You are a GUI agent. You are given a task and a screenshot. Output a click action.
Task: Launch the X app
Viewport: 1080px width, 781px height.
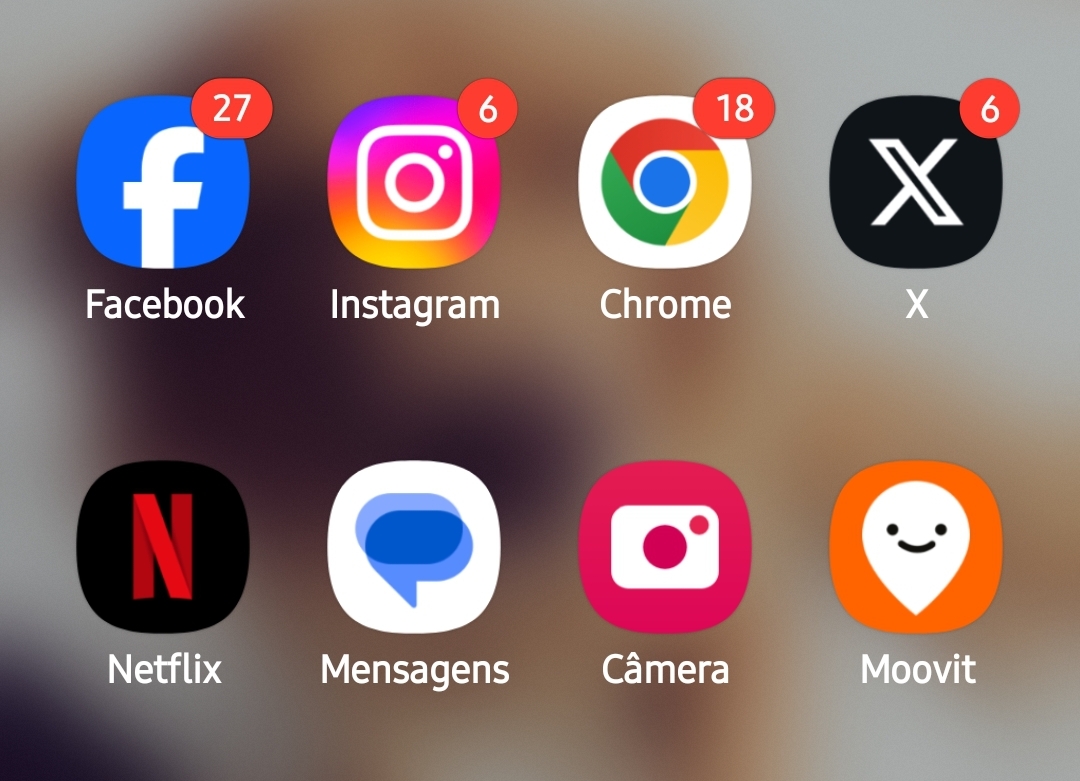916,182
